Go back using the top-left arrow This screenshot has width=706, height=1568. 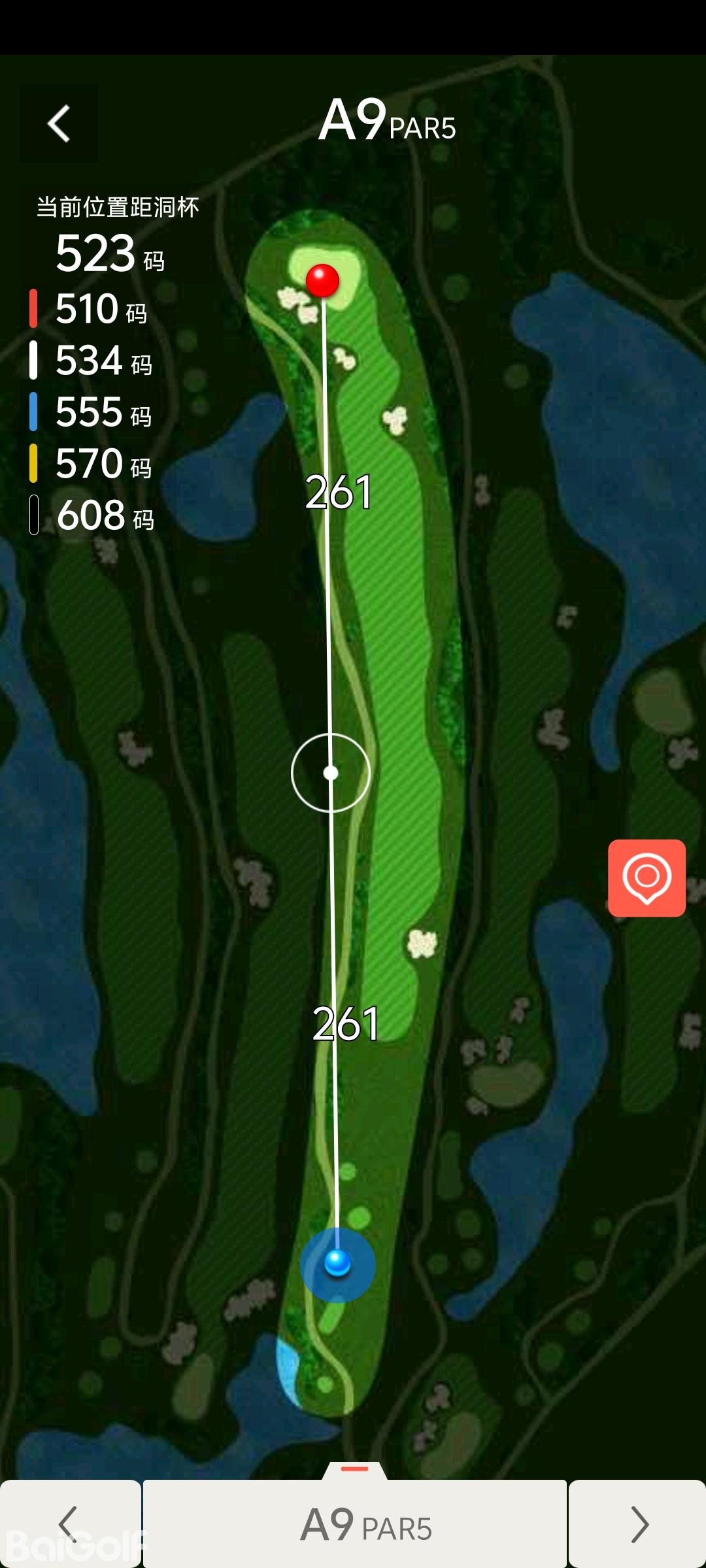[x=59, y=123]
